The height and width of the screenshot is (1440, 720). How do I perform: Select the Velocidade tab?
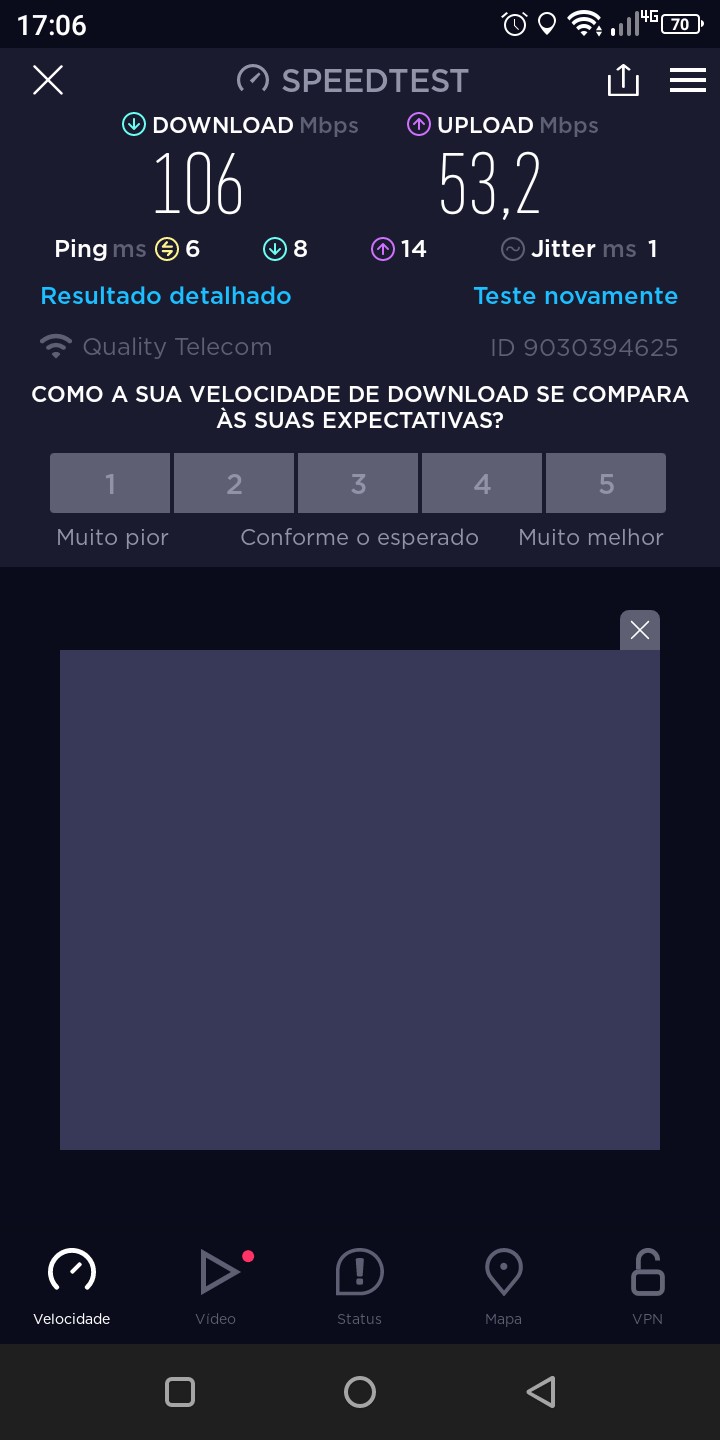(72, 1286)
